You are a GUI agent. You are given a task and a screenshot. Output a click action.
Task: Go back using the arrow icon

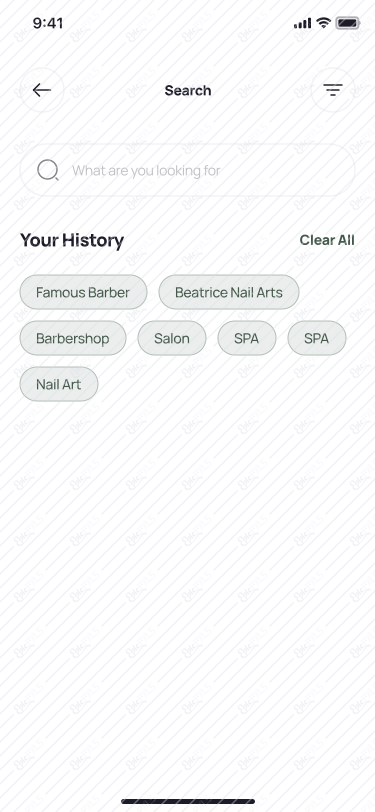(x=42, y=90)
